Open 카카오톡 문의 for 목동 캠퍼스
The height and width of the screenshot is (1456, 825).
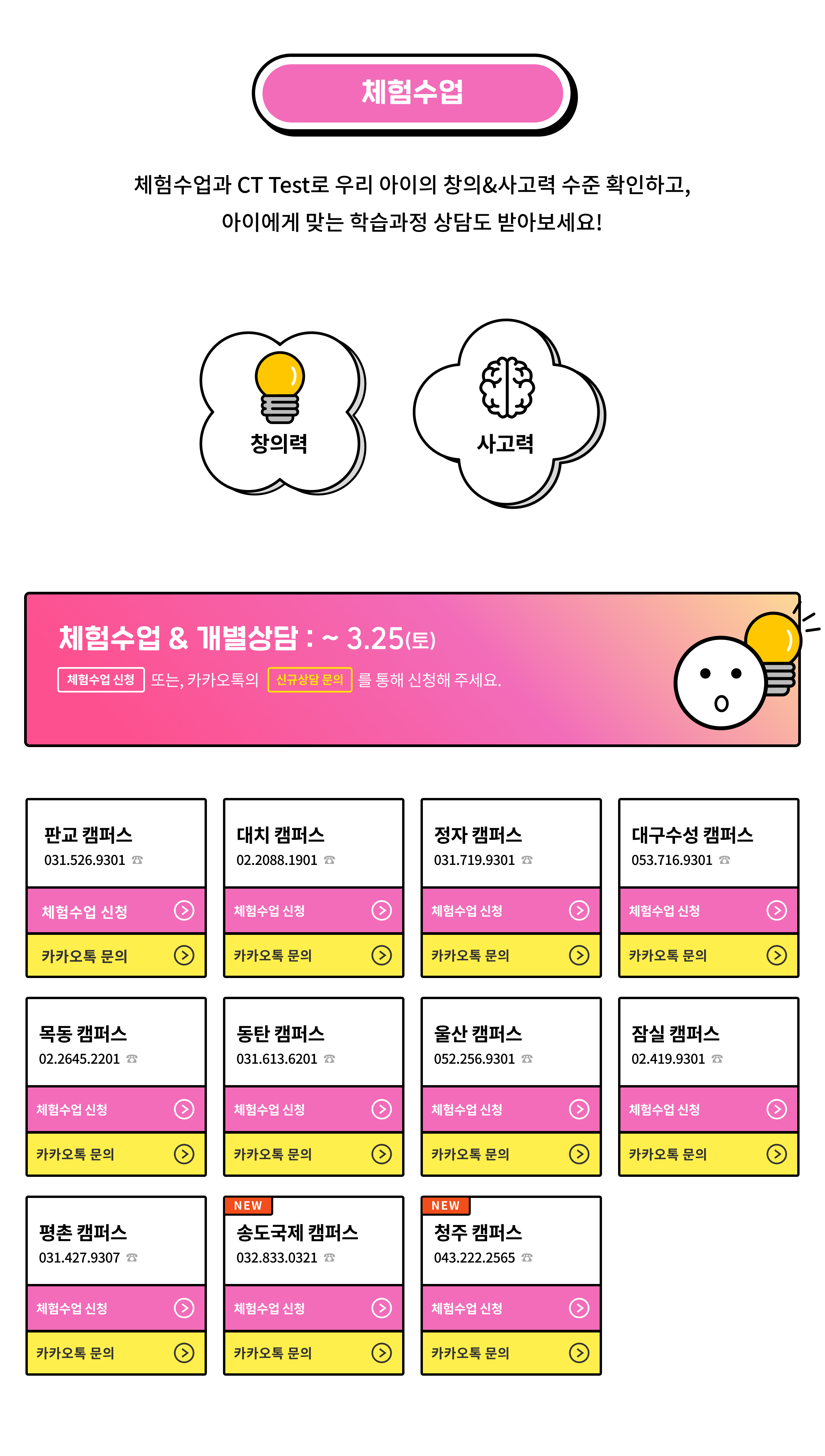(x=116, y=1154)
